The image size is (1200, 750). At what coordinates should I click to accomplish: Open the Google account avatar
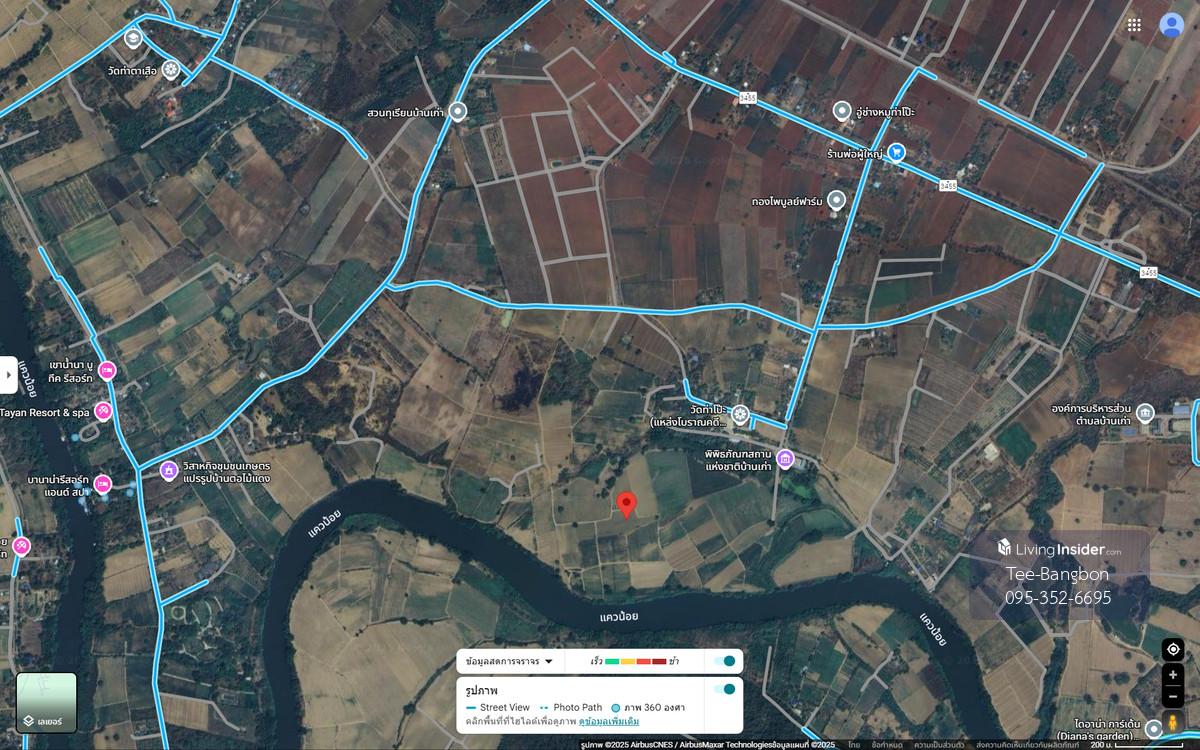[1171, 25]
